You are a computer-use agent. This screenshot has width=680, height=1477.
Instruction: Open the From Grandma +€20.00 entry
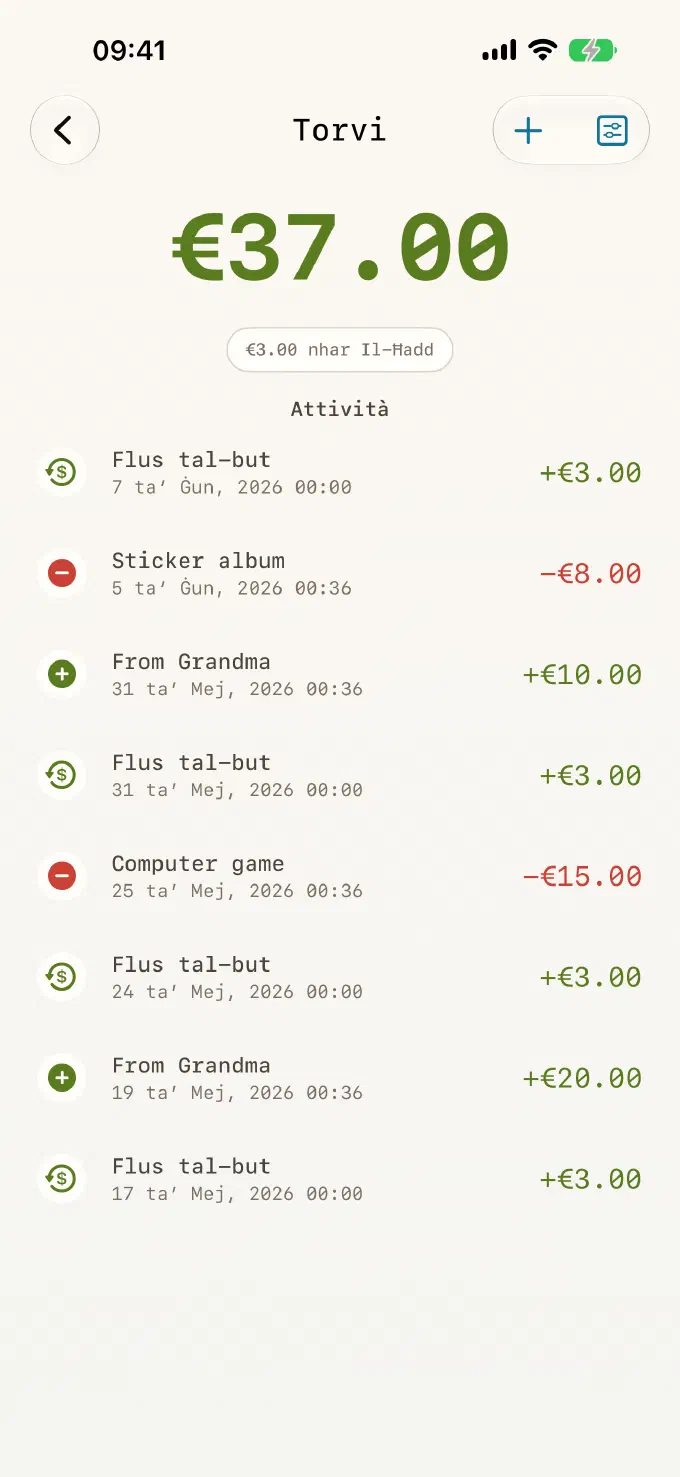point(340,1078)
